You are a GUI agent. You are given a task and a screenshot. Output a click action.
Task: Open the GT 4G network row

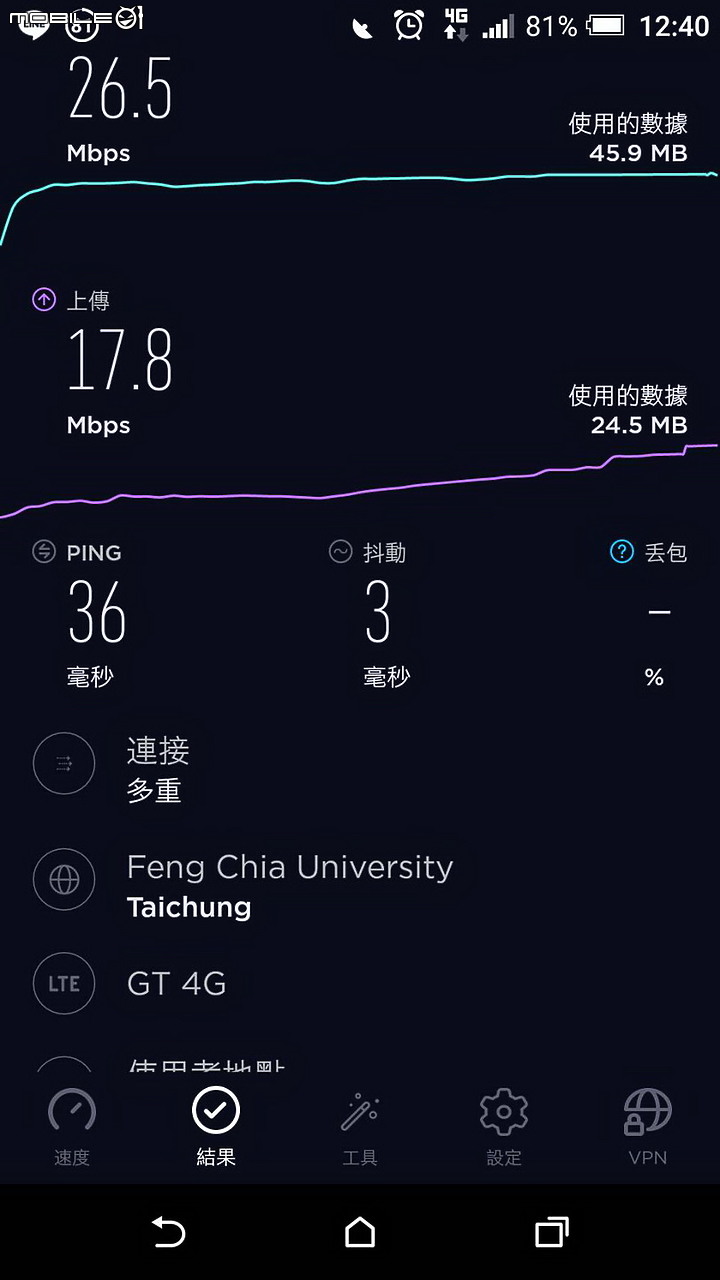[360, 984]
